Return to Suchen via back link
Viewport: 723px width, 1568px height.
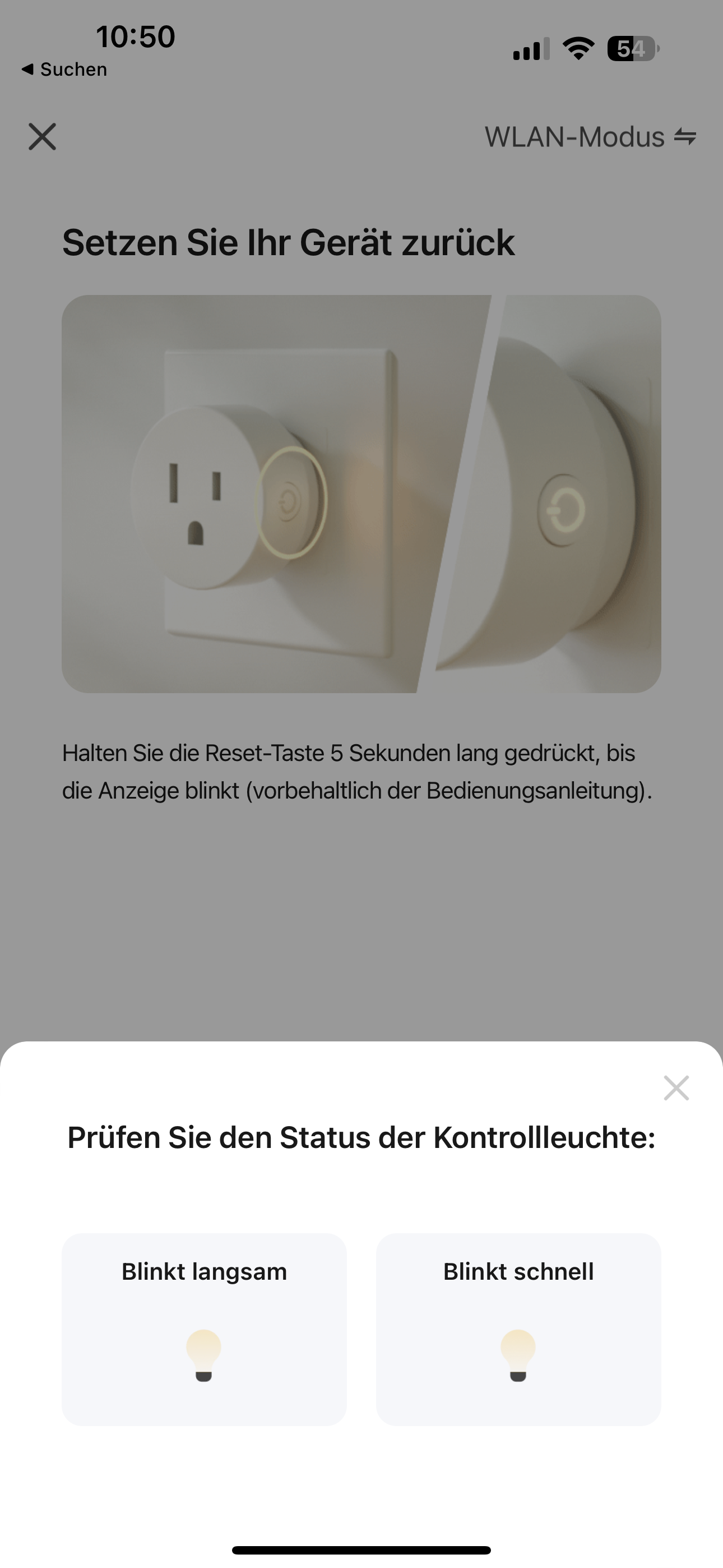pos(64,70)
